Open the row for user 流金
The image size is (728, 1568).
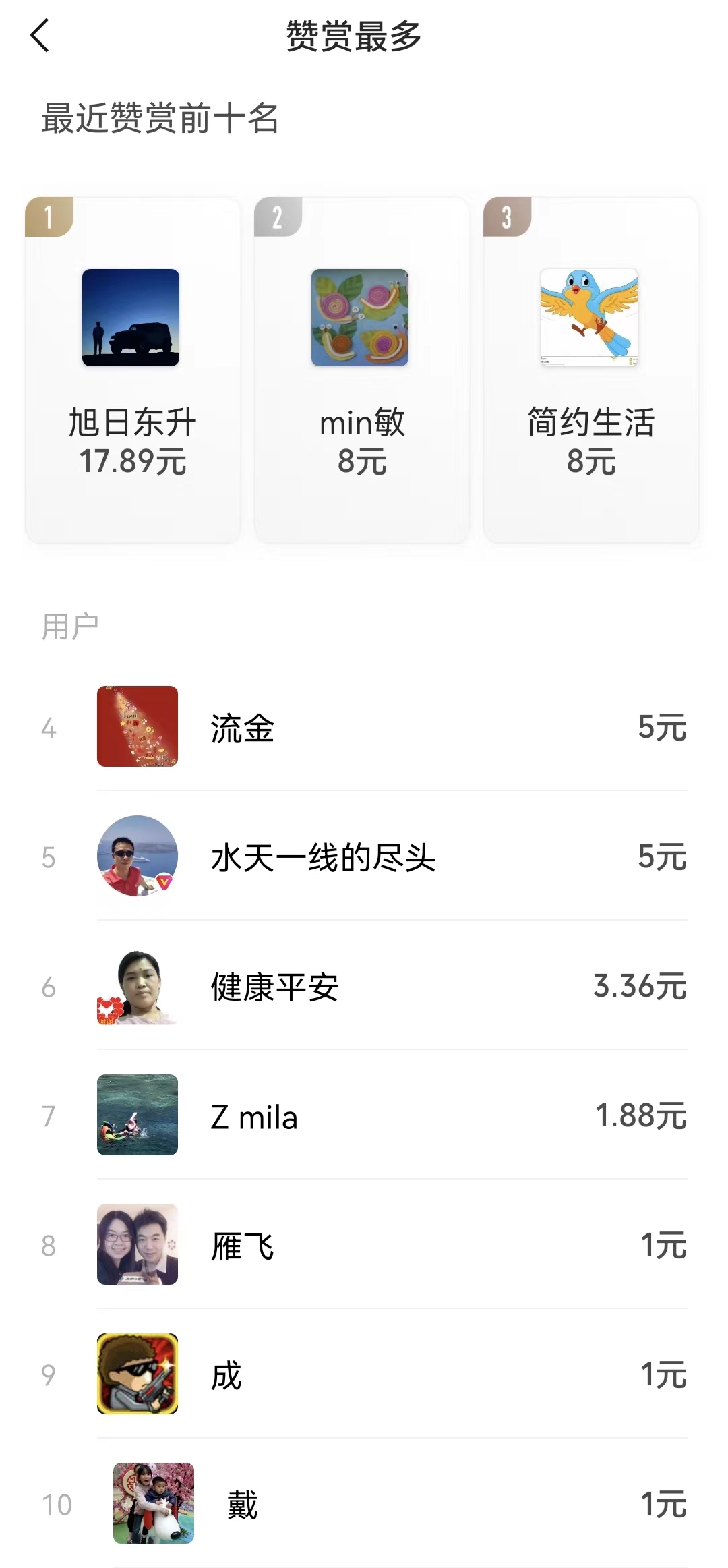[x=391, y=727]
